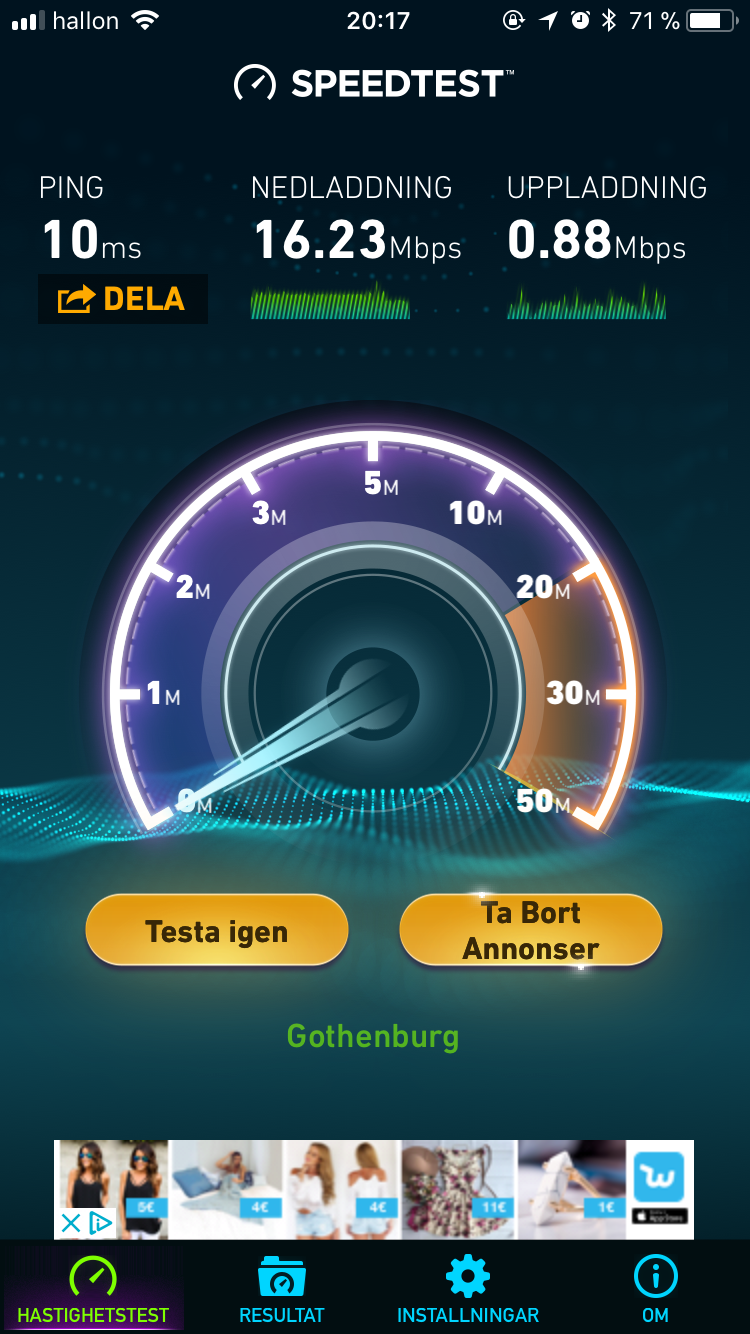Open the Wish clothing advertisement

click(400, 1188)
